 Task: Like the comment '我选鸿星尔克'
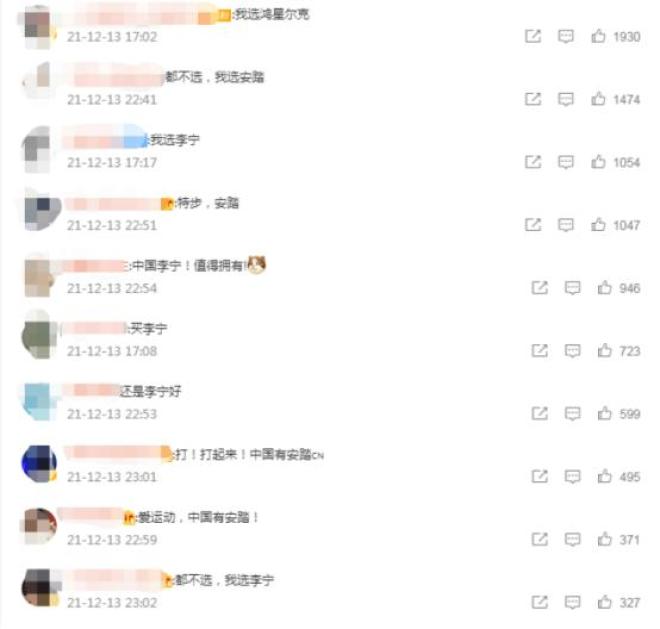(x=599, y=37)
